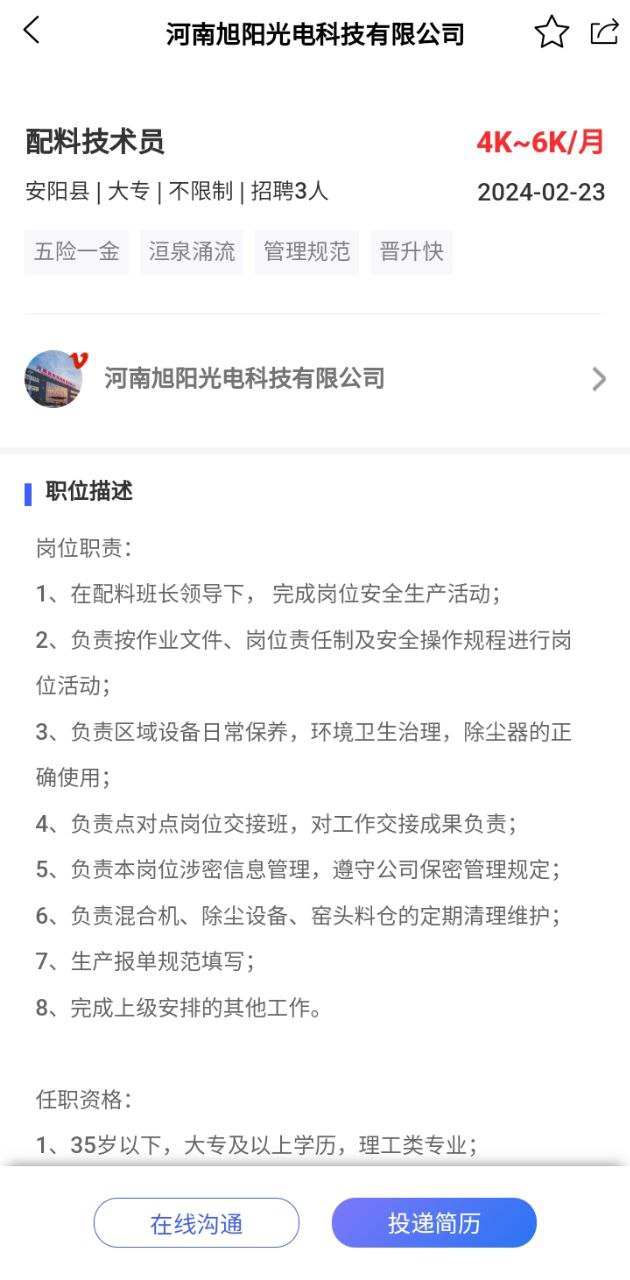Submit your resume with 投递简历
The image size is (630, 1280).
(434, 1223)
